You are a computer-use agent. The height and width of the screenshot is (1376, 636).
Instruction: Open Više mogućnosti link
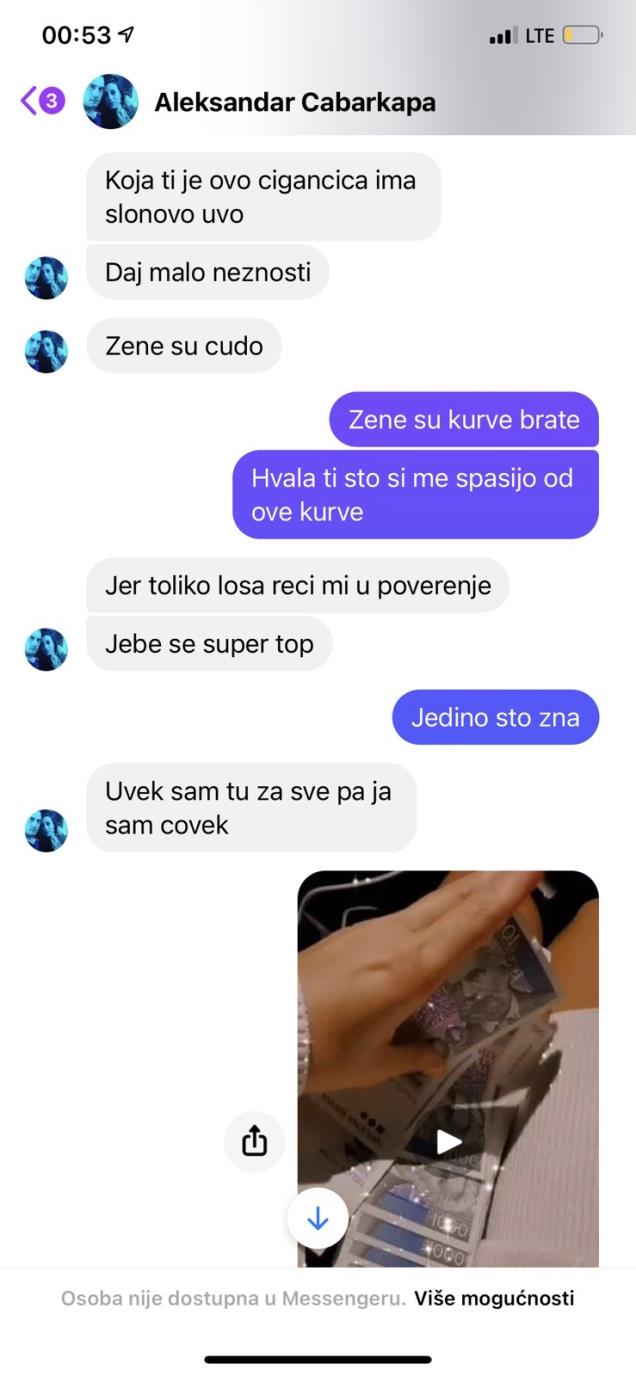tap(494, 1299)
